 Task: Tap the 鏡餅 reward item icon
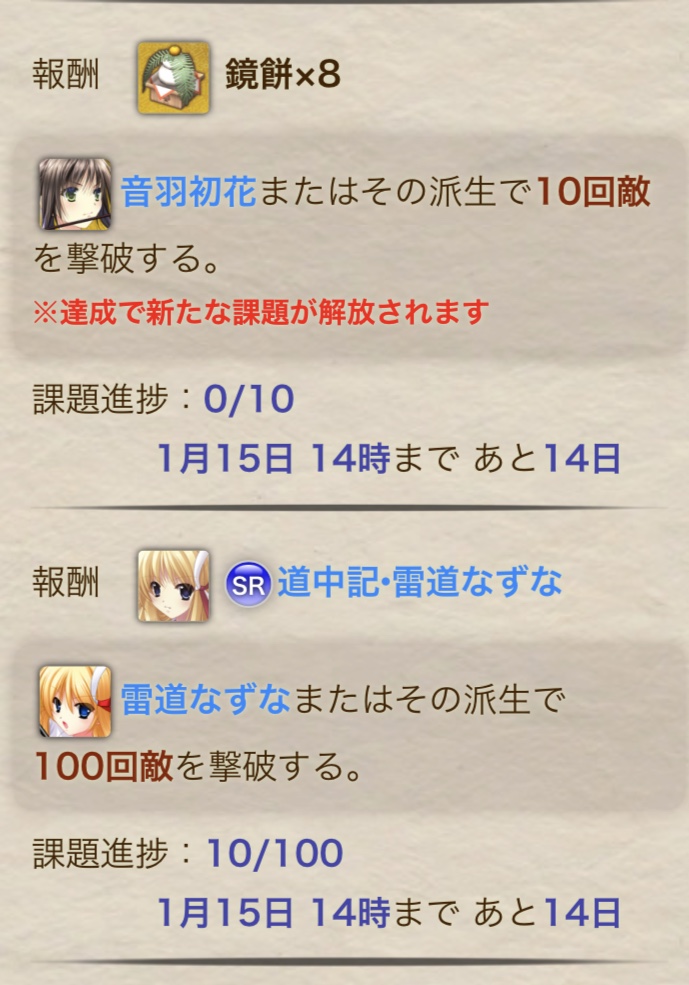[x=173, y=77]
